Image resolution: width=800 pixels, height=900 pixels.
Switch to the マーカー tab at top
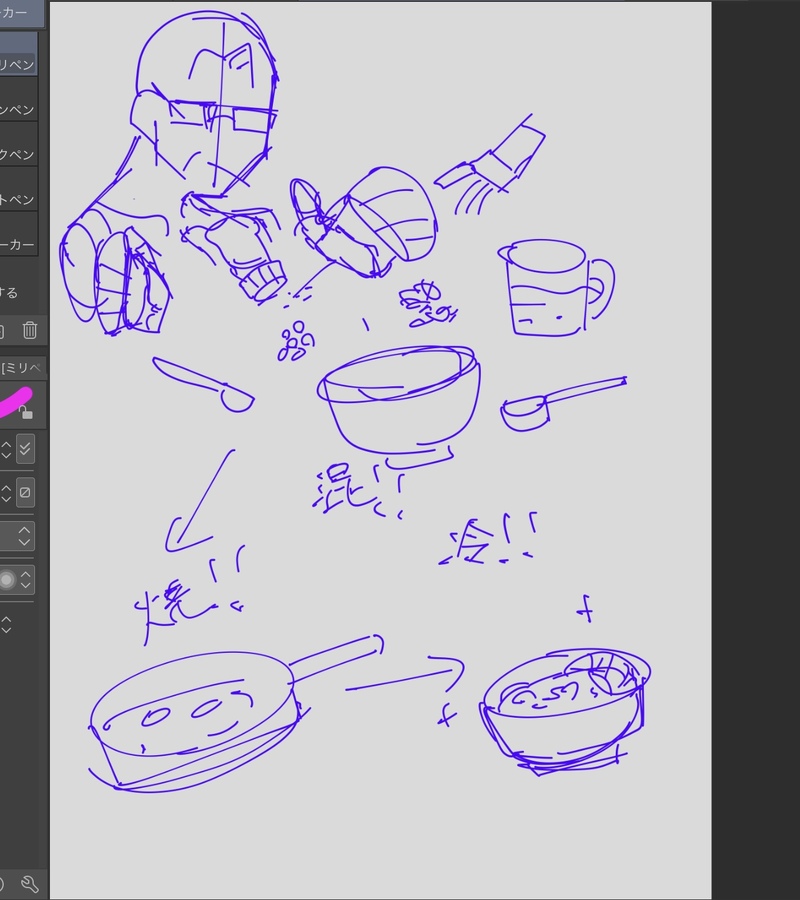point(18,13)
